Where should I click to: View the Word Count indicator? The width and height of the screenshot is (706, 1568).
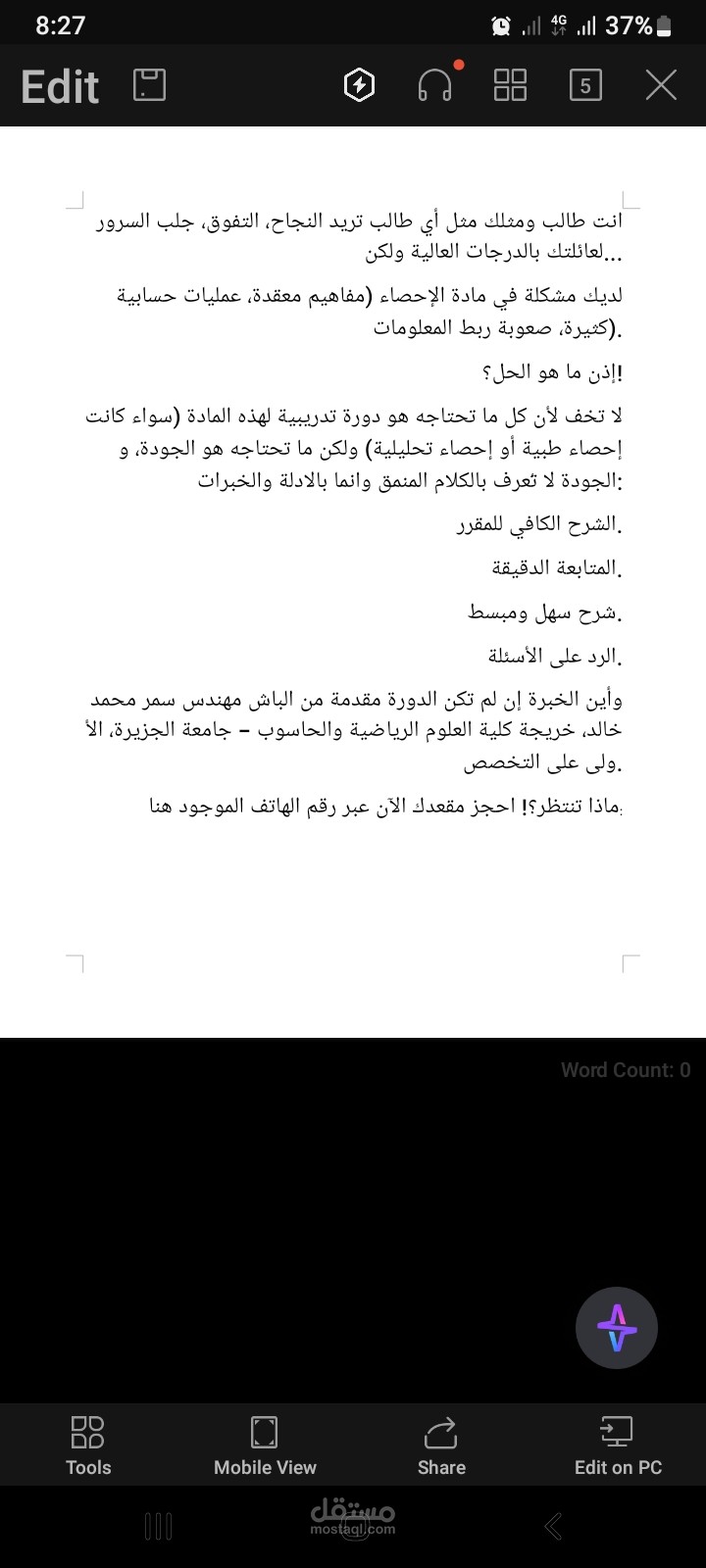(625, 1069)
